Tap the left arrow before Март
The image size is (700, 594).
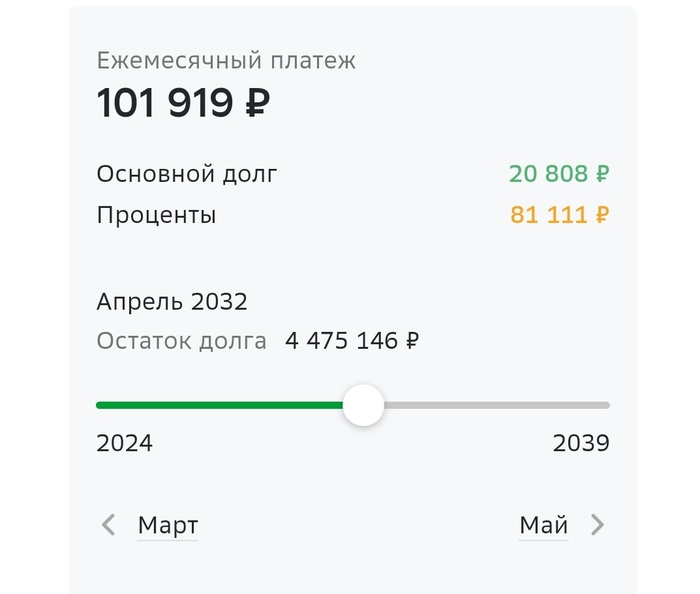(x=109, y=525)
